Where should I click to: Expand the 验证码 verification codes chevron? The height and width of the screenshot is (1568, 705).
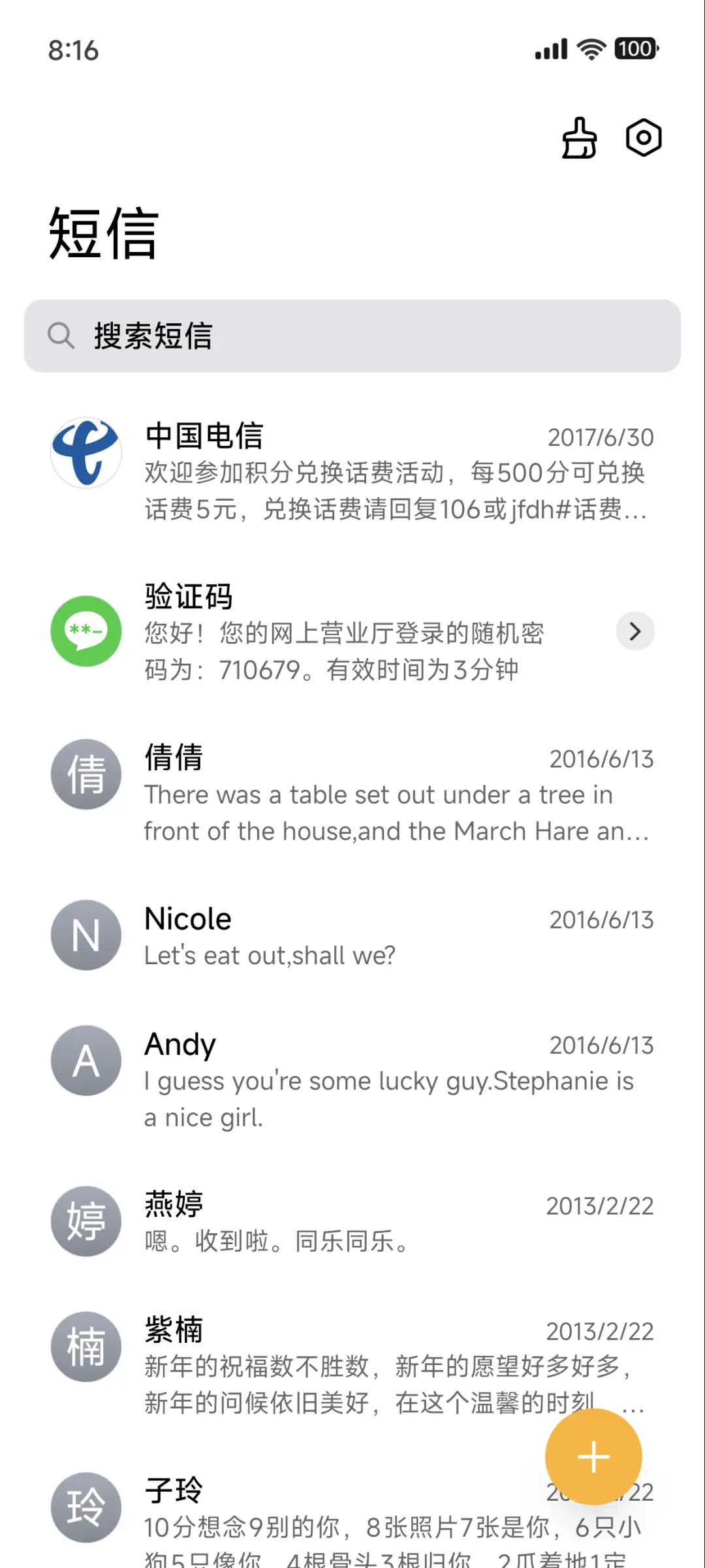pyautogui.click(x=635, y=631)
